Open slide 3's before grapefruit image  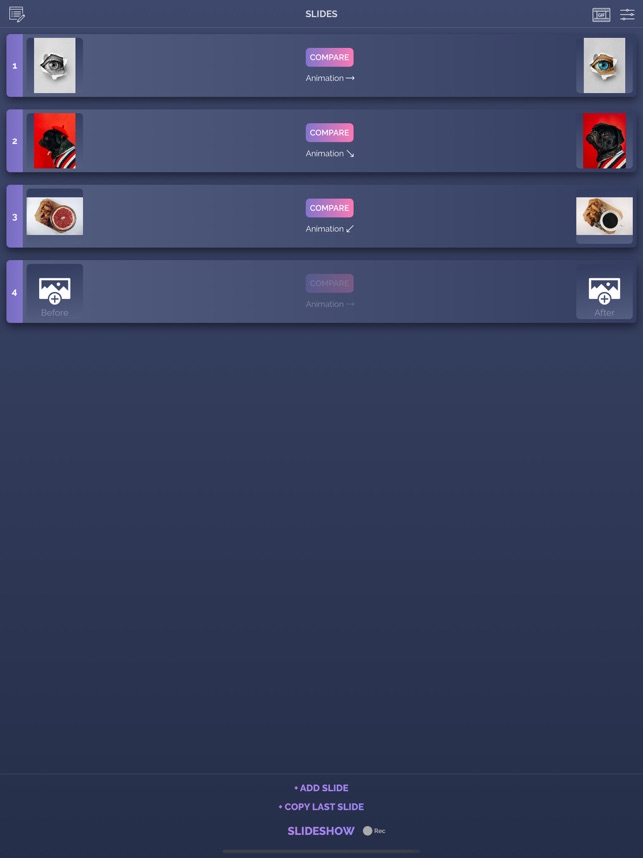tap(55, 216)
